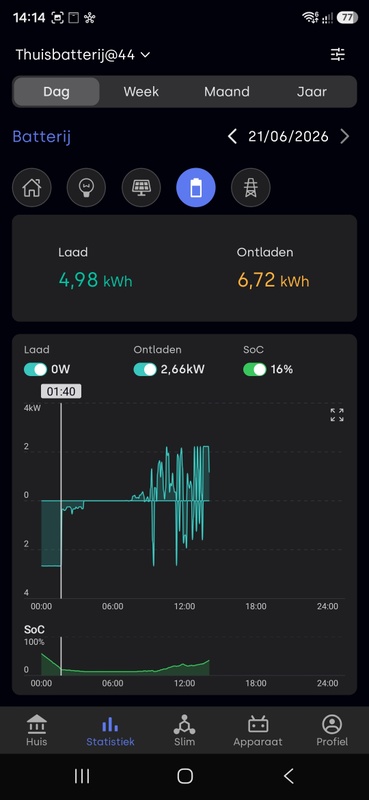Viewport: 369px width, 800px height.
Task: Select the Maand period tab
Action: click(x=227, y=92)
